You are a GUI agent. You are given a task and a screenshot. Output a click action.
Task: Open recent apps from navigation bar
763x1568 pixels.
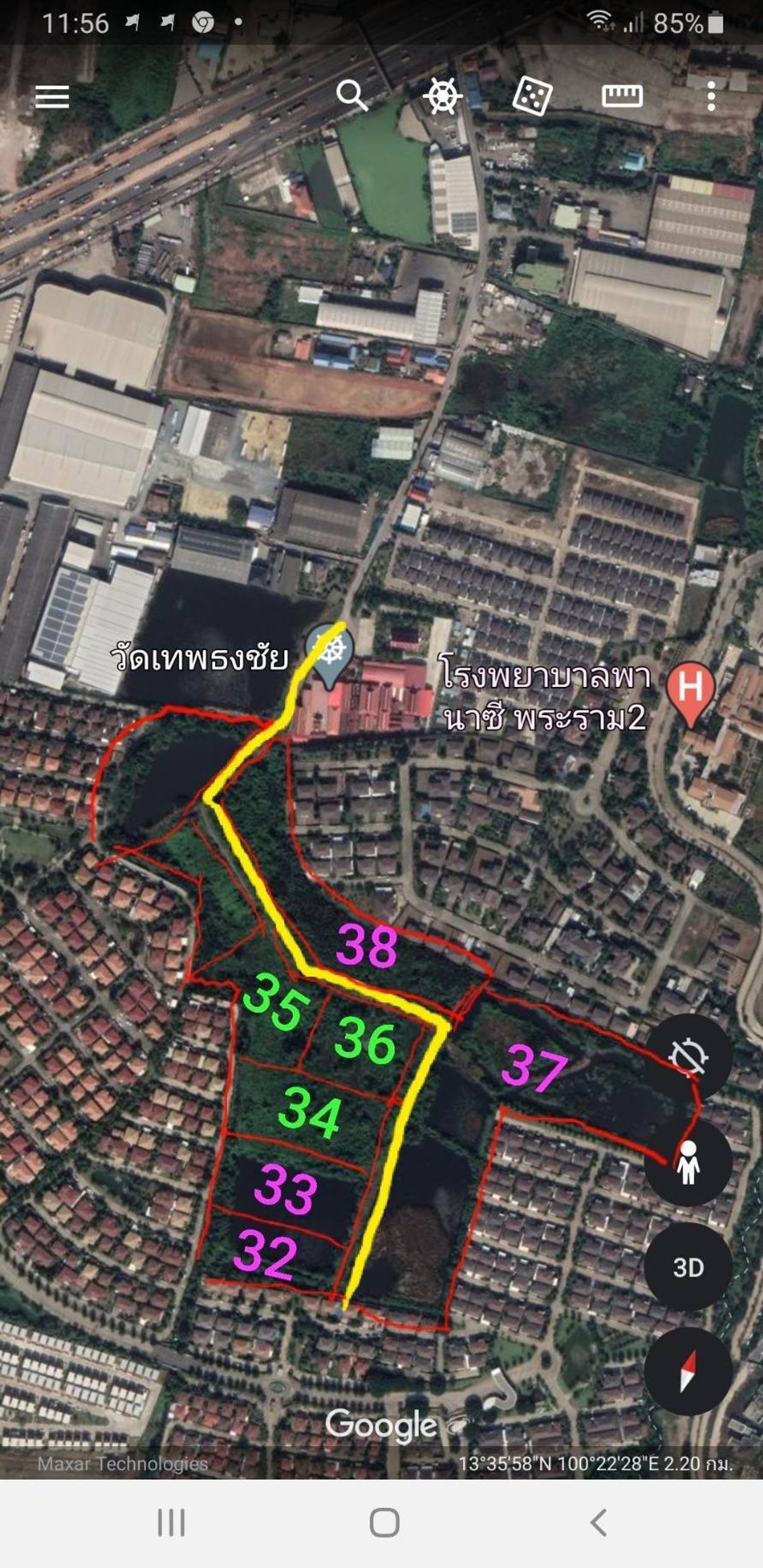(x=171, y=1523)
